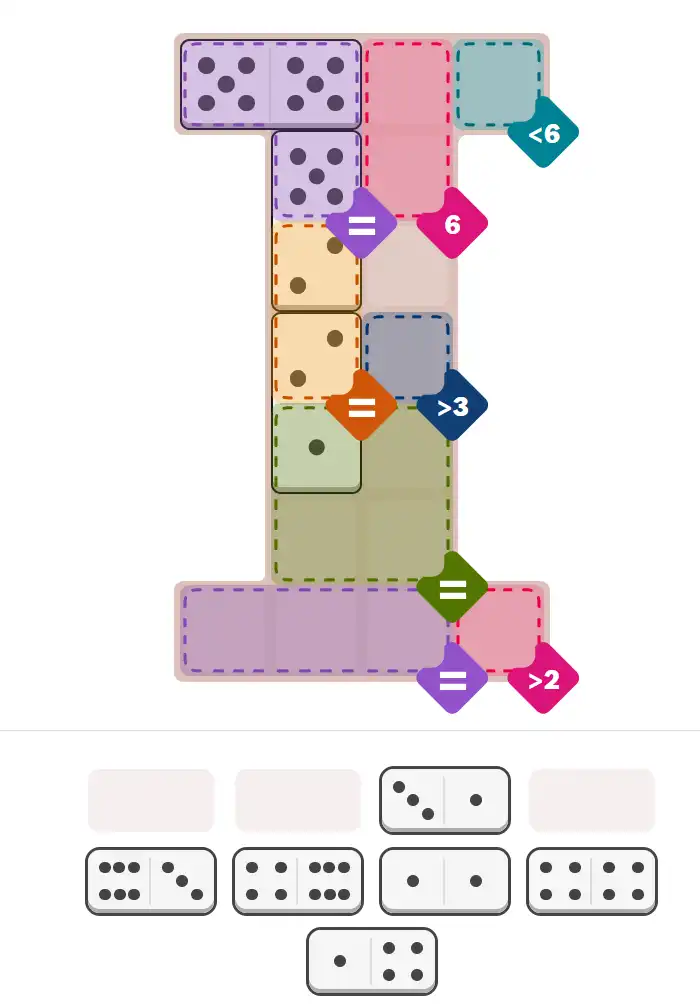Select the 3-1 domino in the tray

(445, 799)
